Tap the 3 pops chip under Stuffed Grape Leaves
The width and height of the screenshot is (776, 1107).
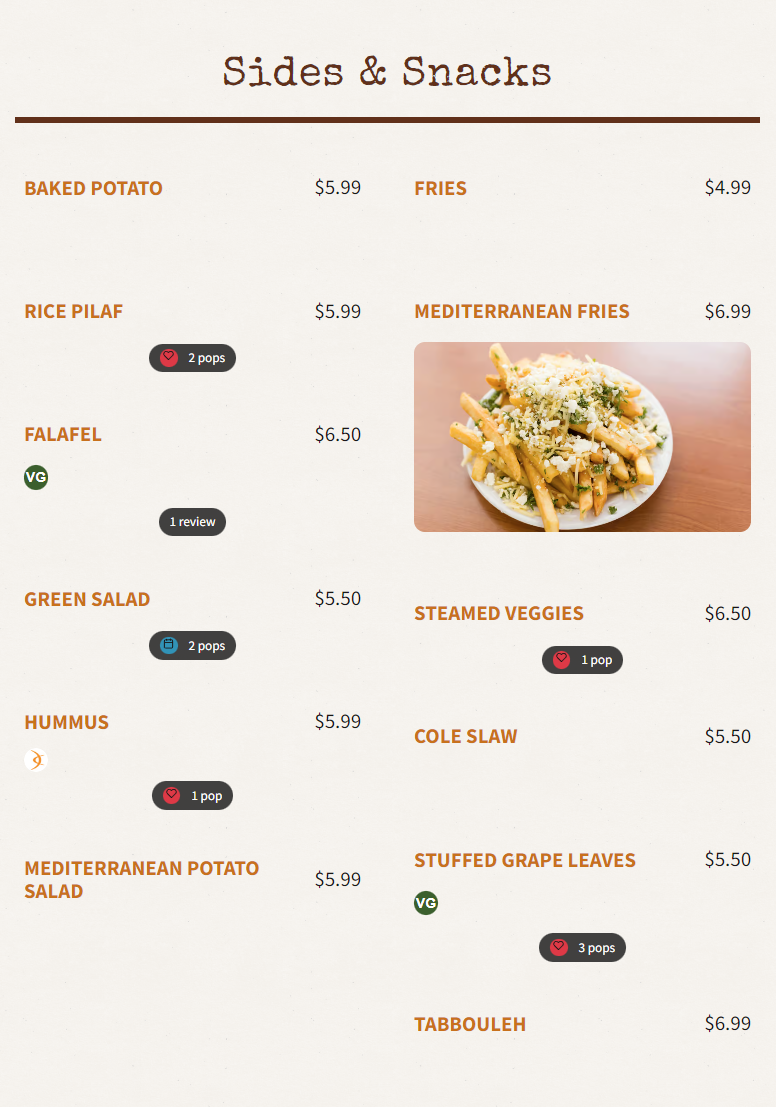(582, 948)
